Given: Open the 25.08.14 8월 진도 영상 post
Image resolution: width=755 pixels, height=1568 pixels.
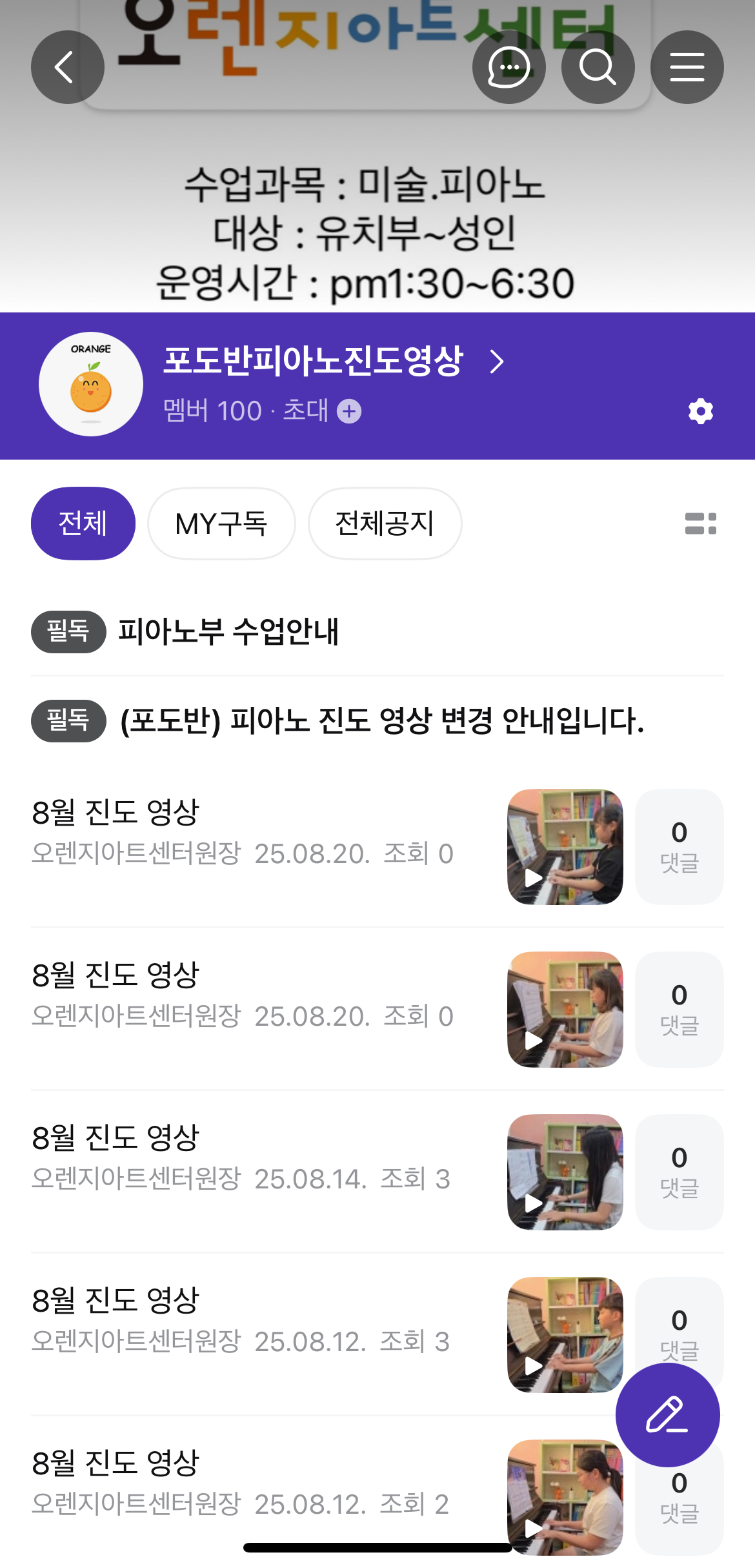Looking at the screenshot, I should (242, 1157).
